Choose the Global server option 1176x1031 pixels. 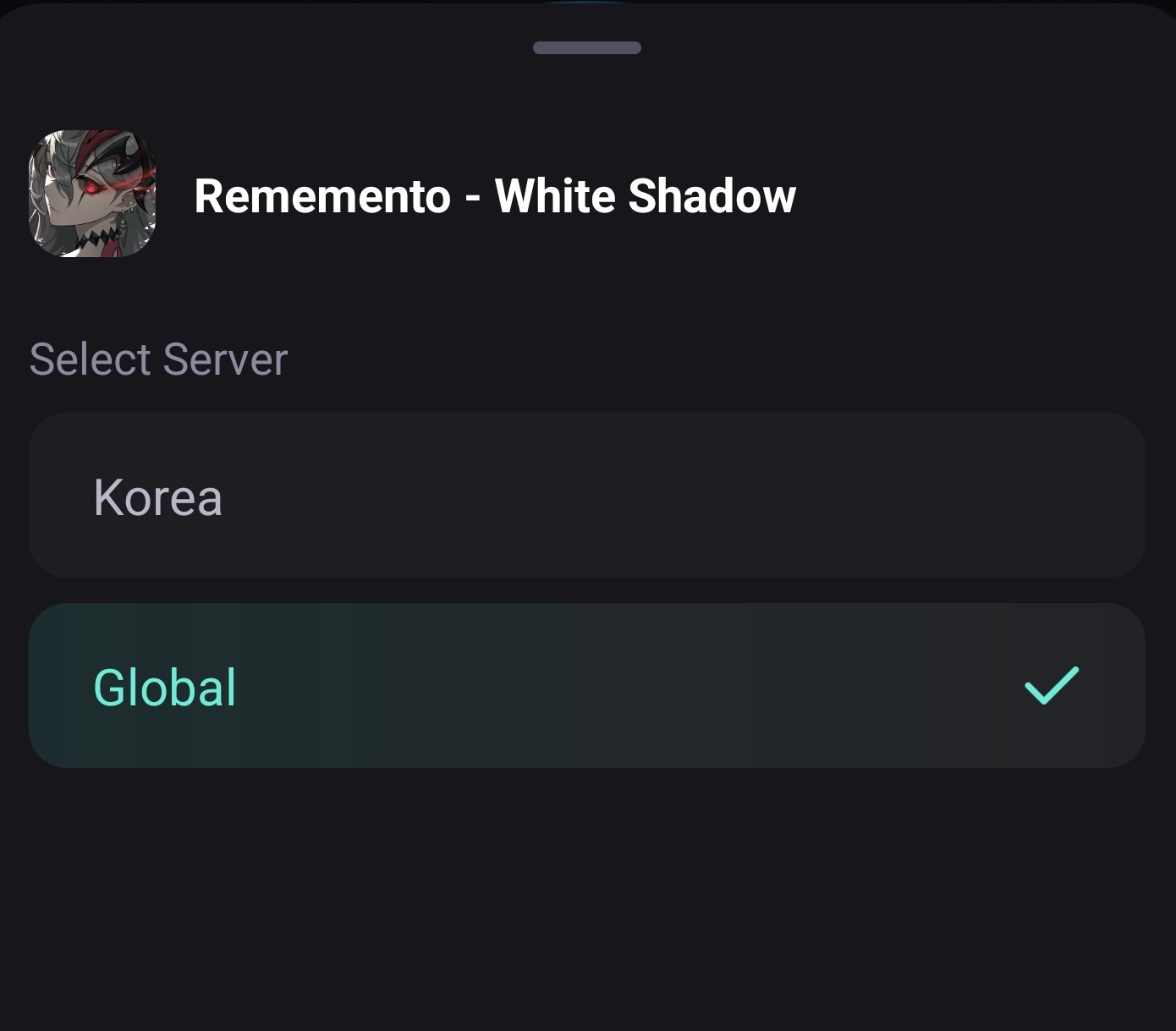tap(586, 686)
